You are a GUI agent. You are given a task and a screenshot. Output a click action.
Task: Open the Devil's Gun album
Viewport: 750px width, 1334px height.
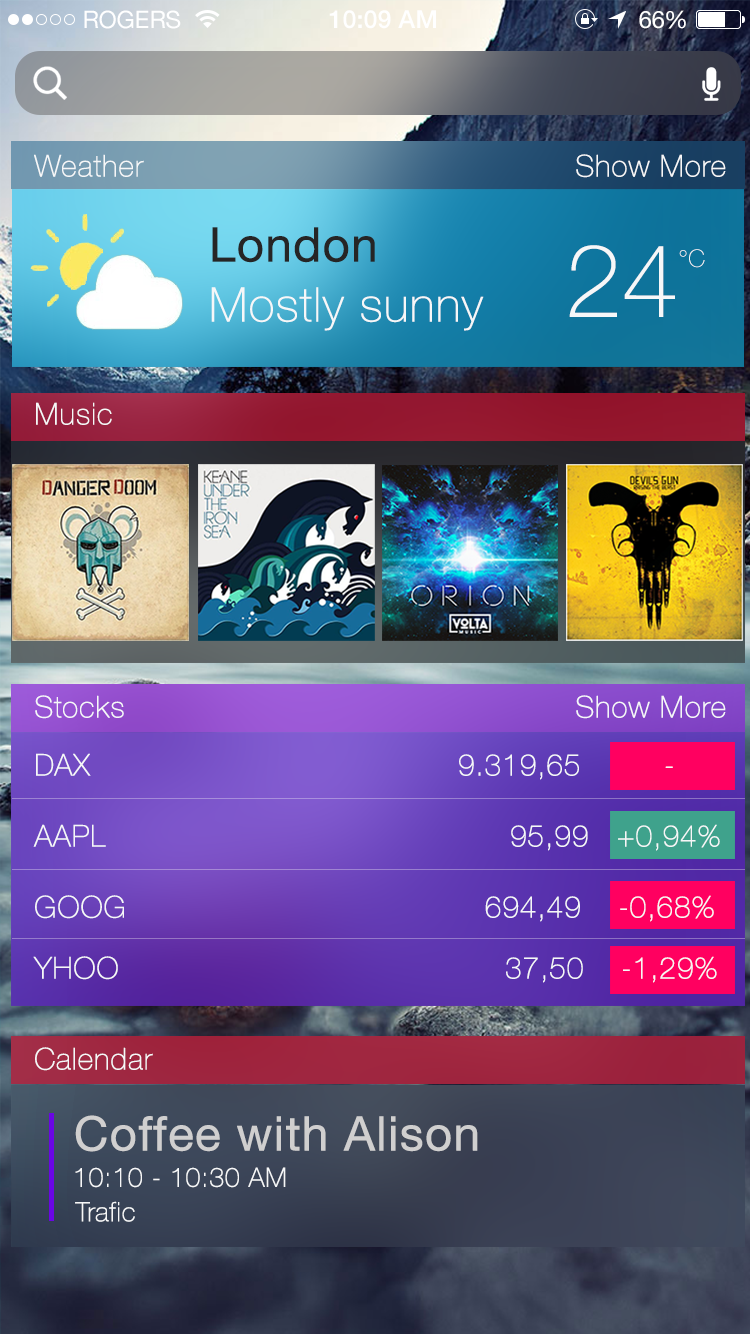click(655, 552)
